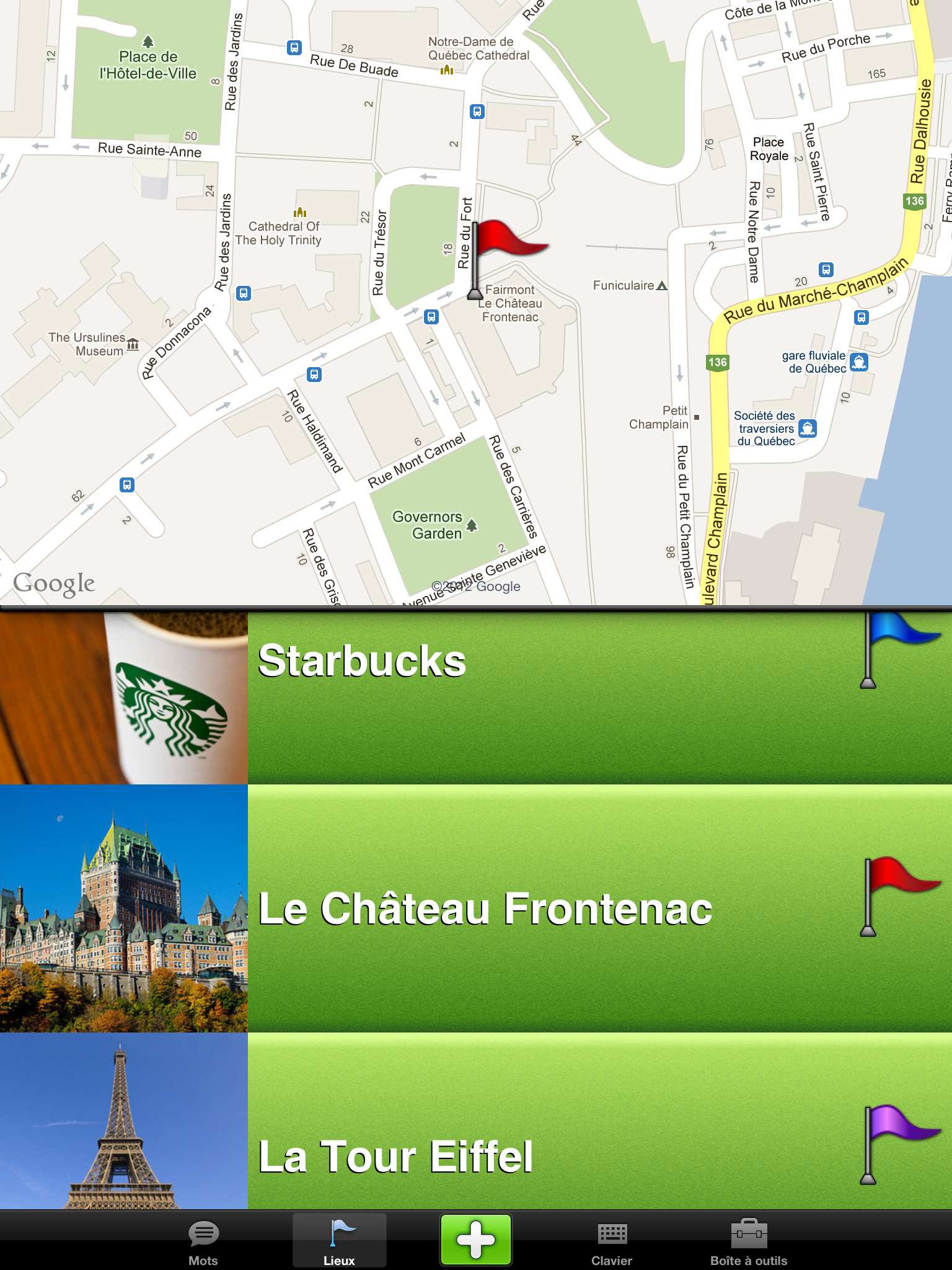Tap the blue flag beside Starbucks

pos(899,649)
